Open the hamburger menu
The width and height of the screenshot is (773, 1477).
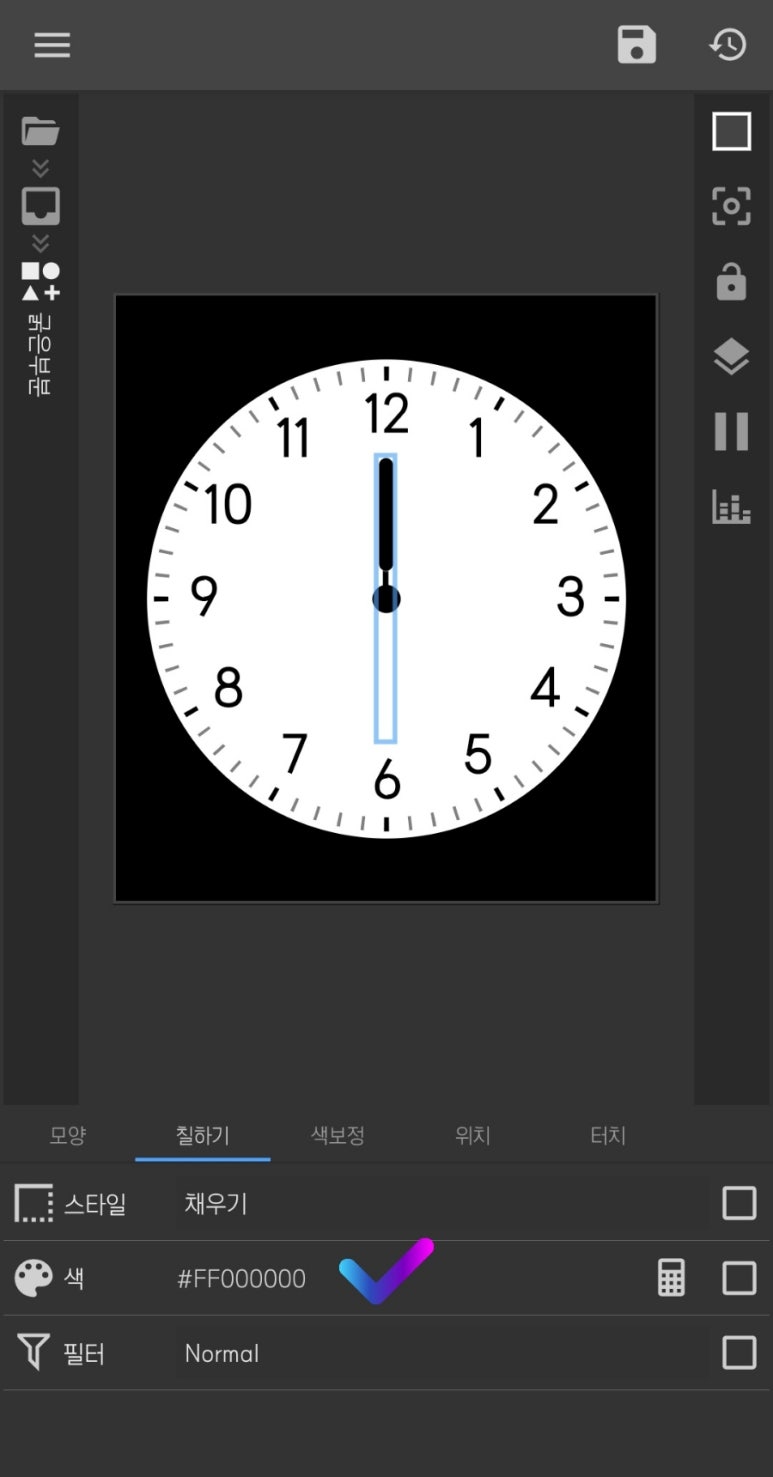click(52, 45)
